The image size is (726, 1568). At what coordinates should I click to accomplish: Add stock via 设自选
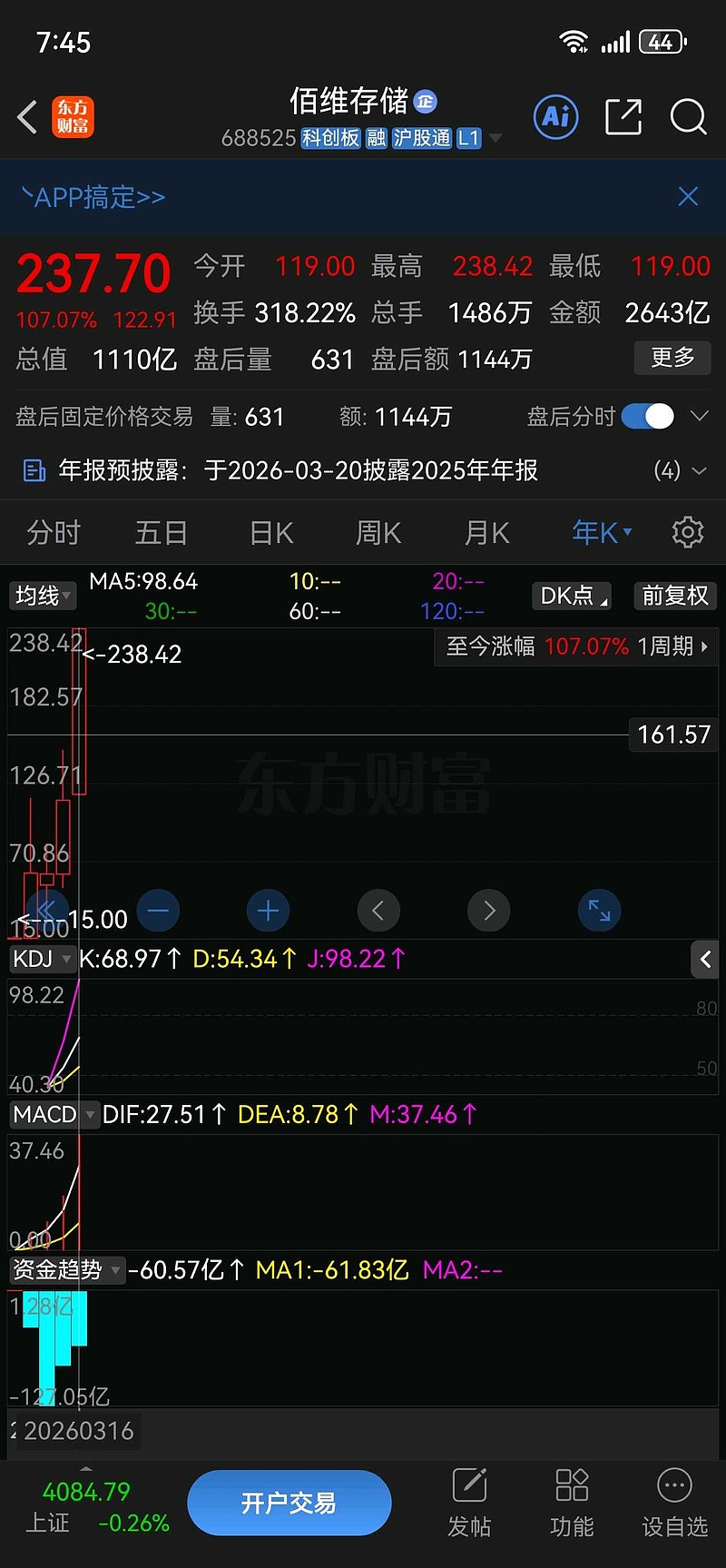pyautogui.click(x=674, y=1503)
